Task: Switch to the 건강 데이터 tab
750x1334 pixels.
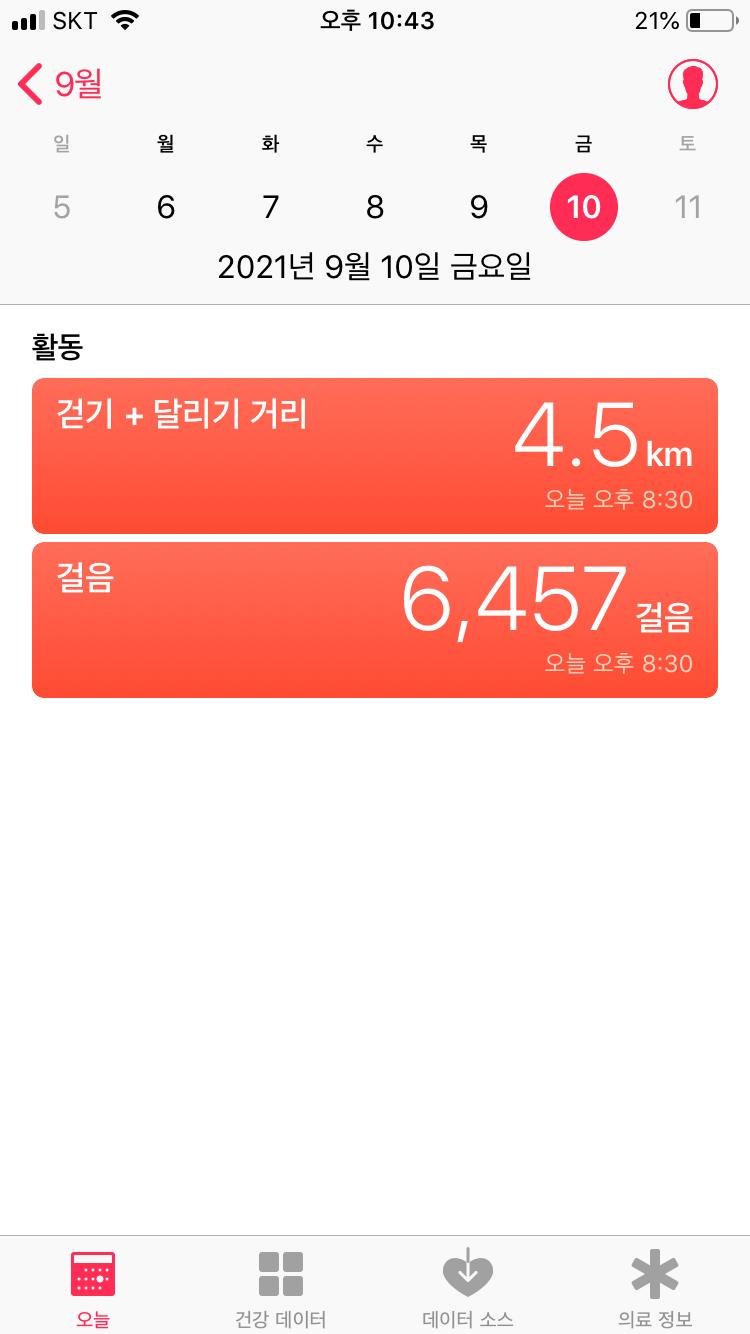Action: 281,1288
